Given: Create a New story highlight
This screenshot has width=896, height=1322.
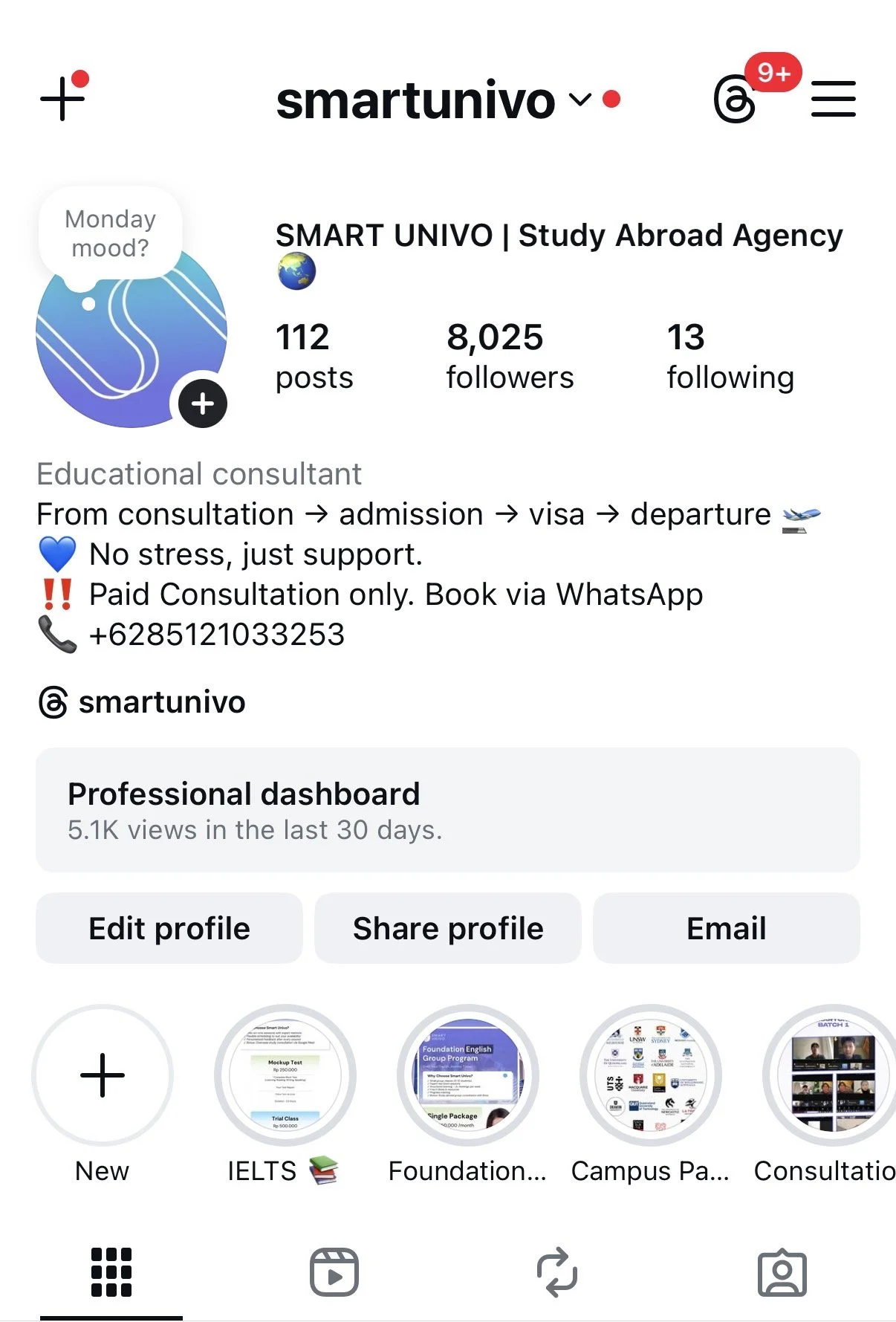Looking at the screenshot, I should (103, 1075).
